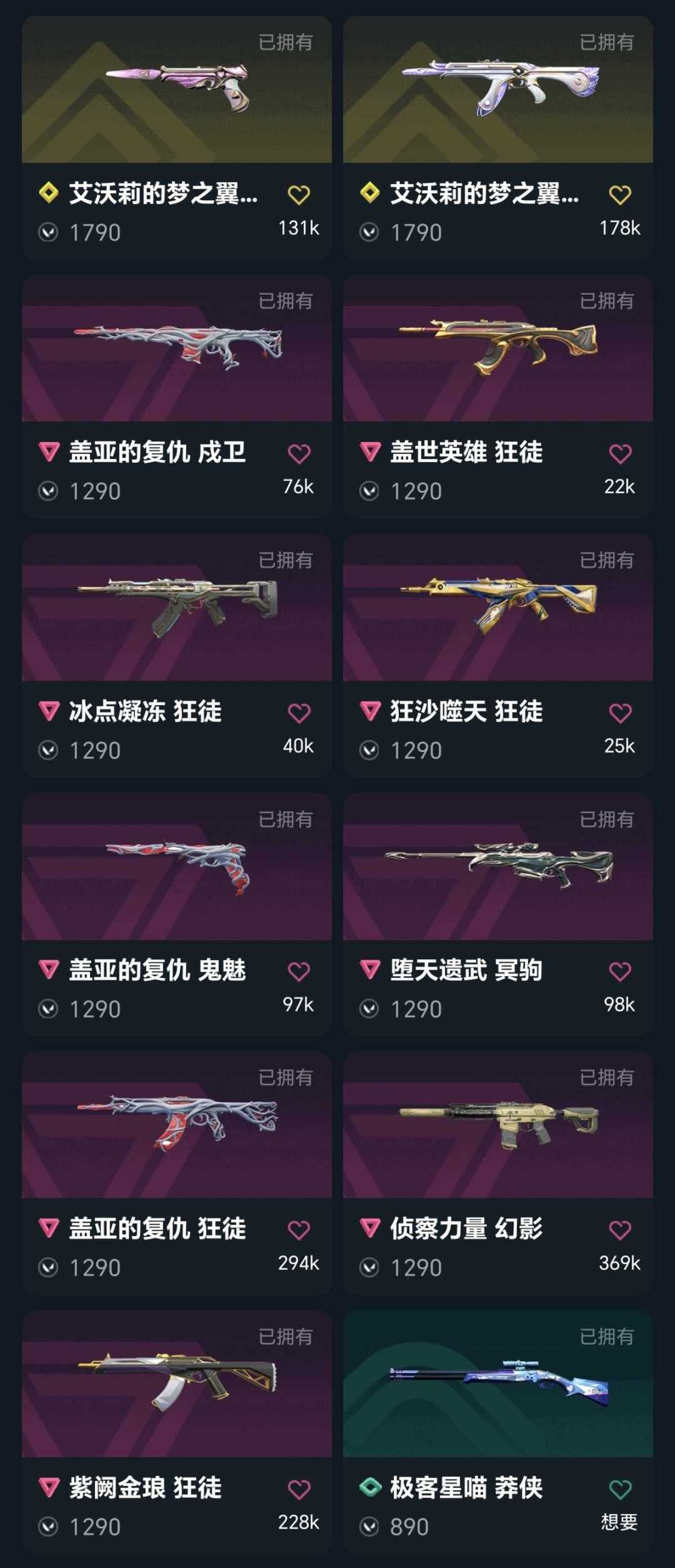This screenshot has width=675, height=1568.
Task: Tap the heart to want 极客星喵 莽侠
Action: pos(620,1489)
